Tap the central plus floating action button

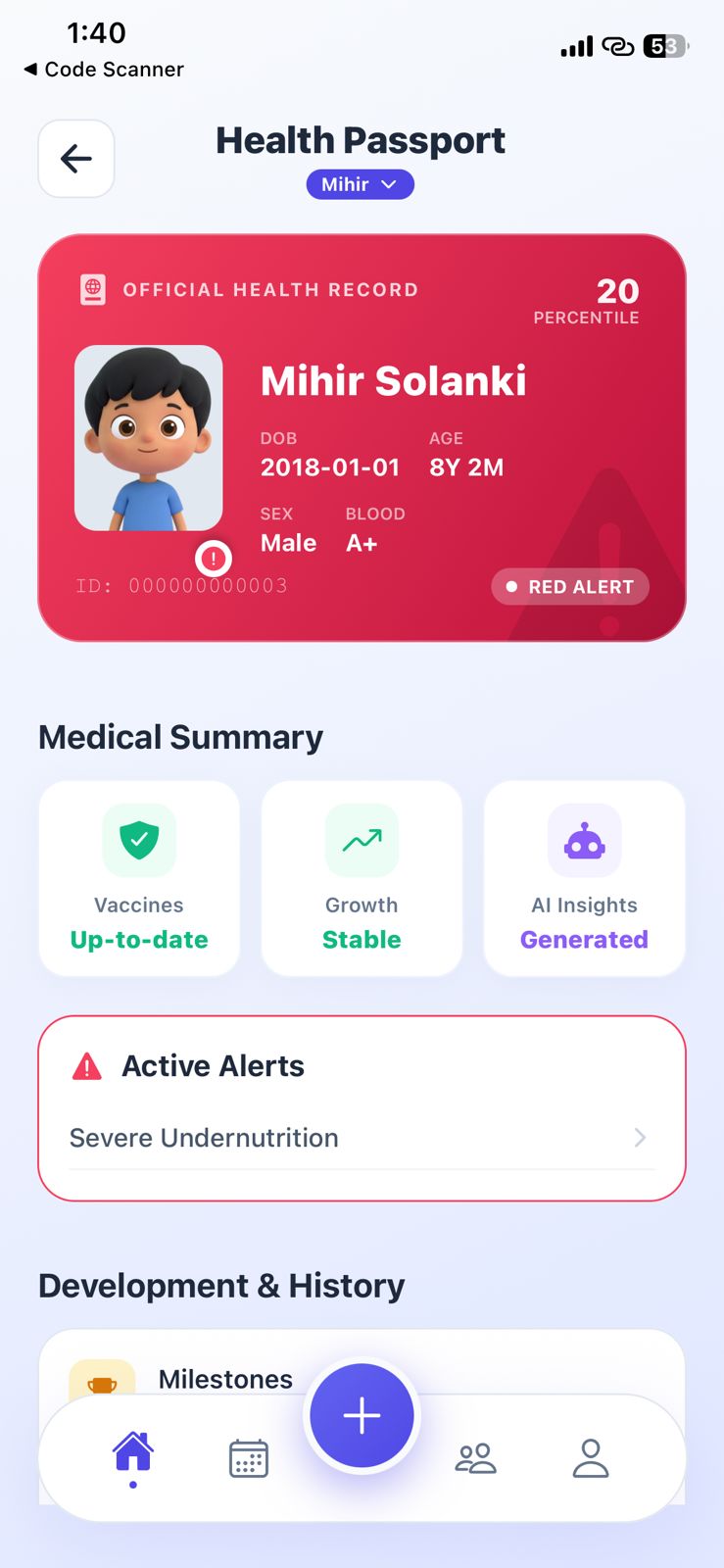pos(362,1415)
